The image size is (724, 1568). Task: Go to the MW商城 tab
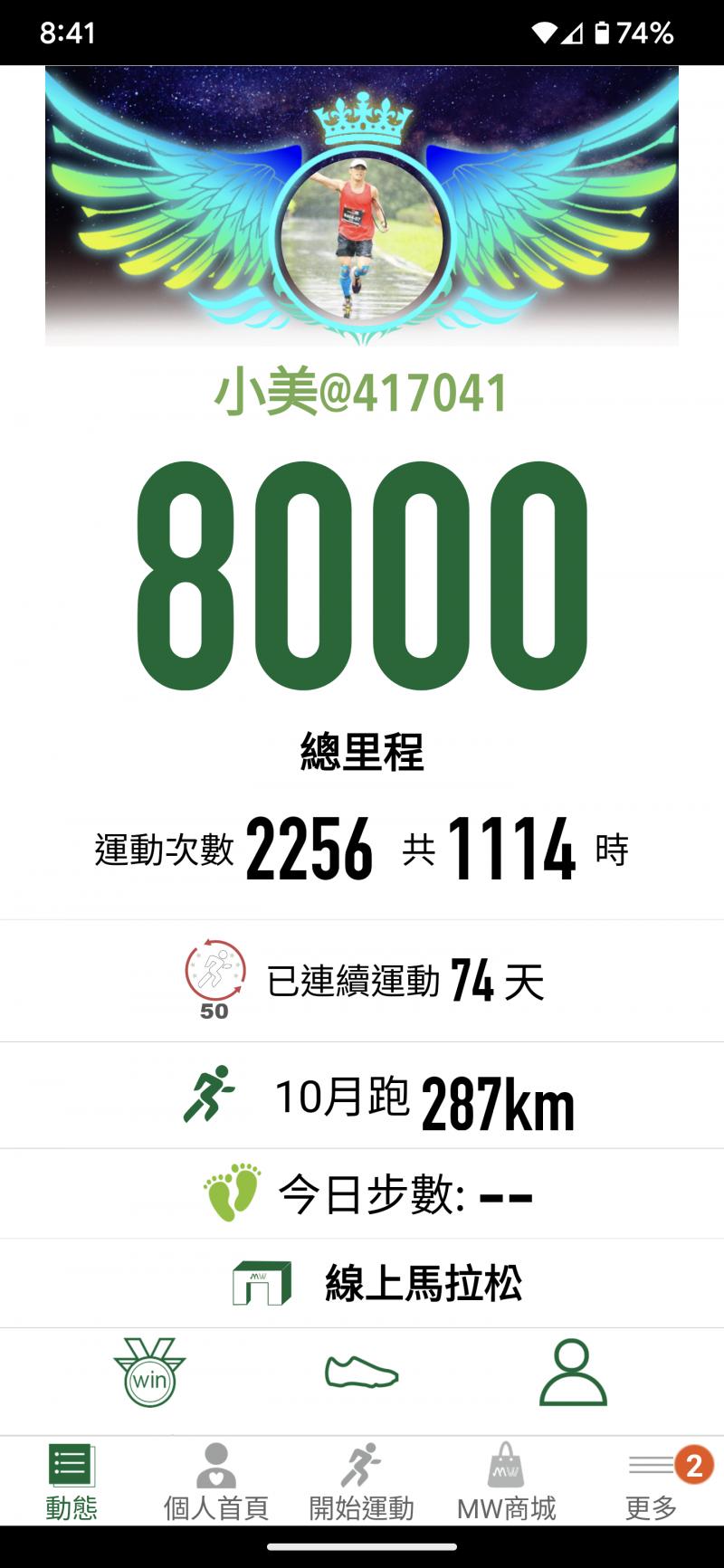[x=506, y=1482]
